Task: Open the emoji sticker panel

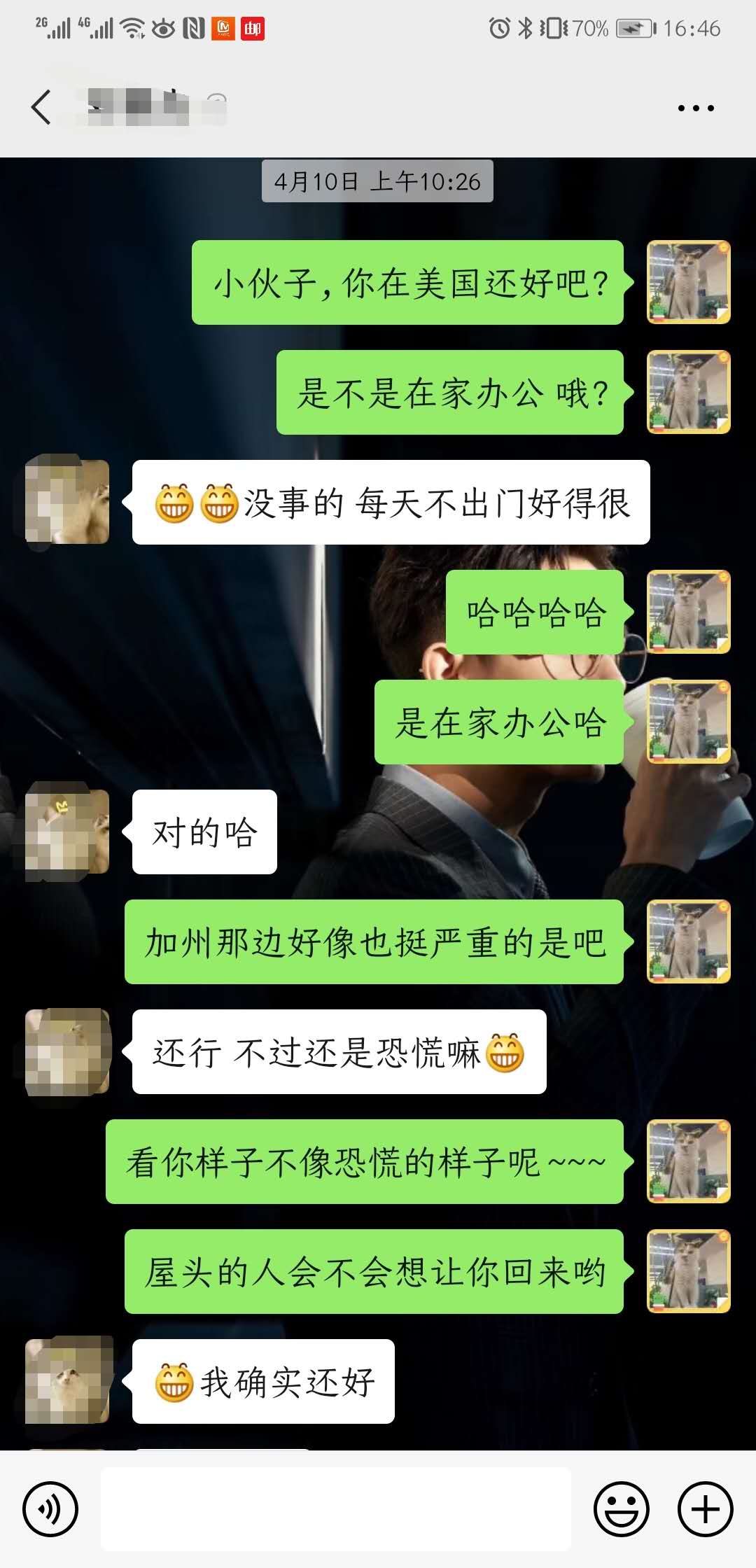Action: coord(621,1508)
